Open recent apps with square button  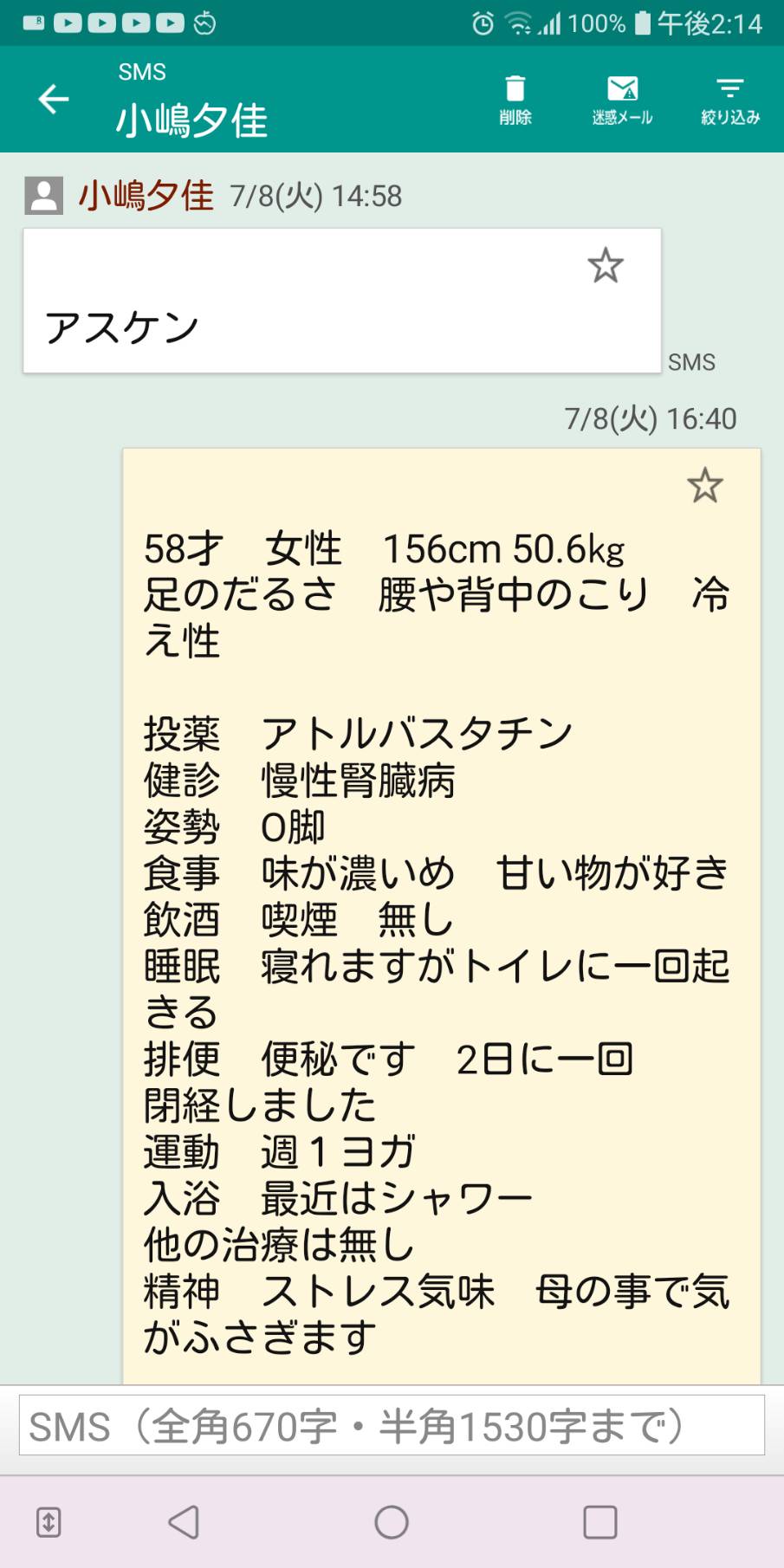point(599,1522)
